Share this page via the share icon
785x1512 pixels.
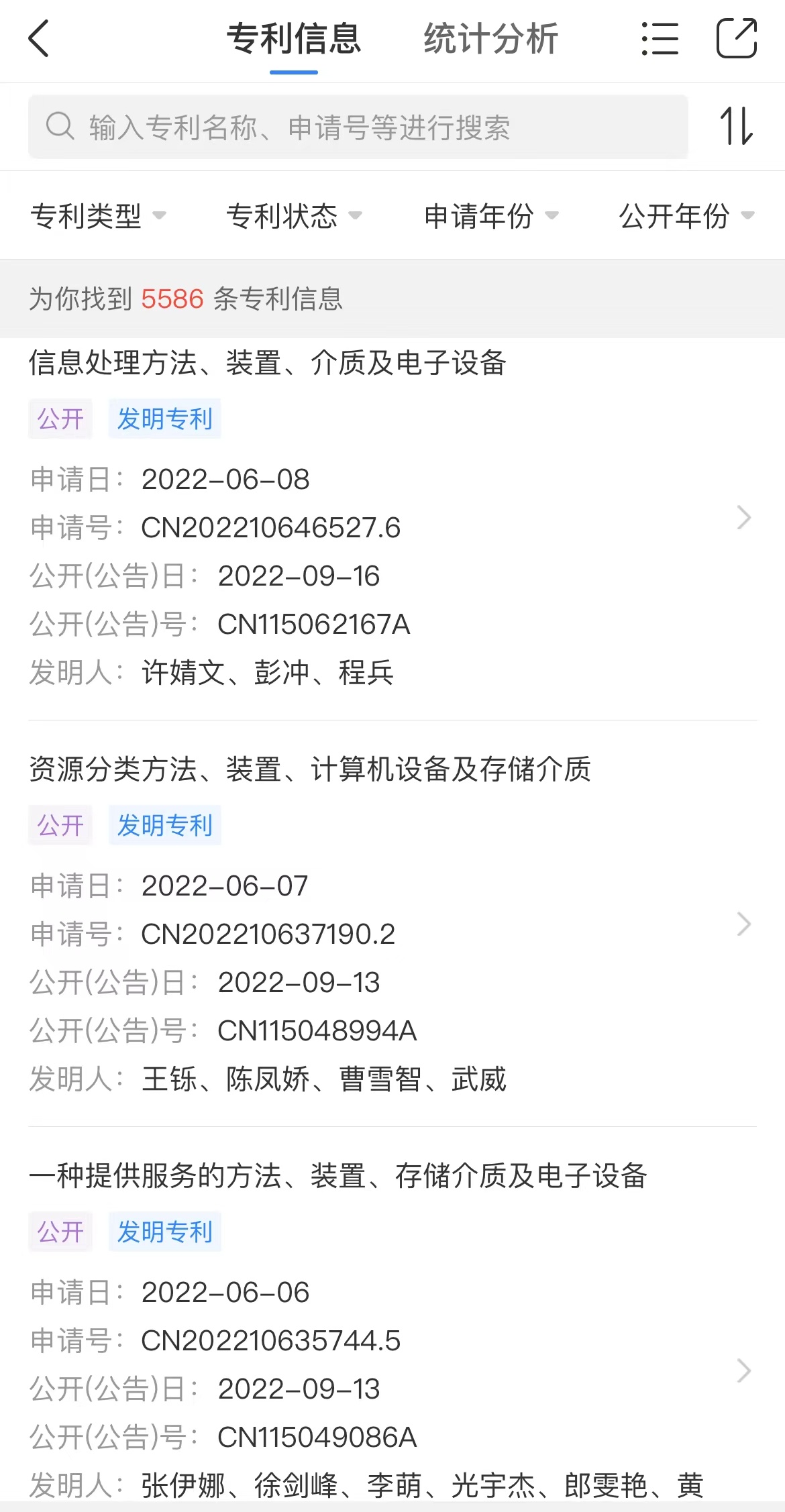click(737, 38)
